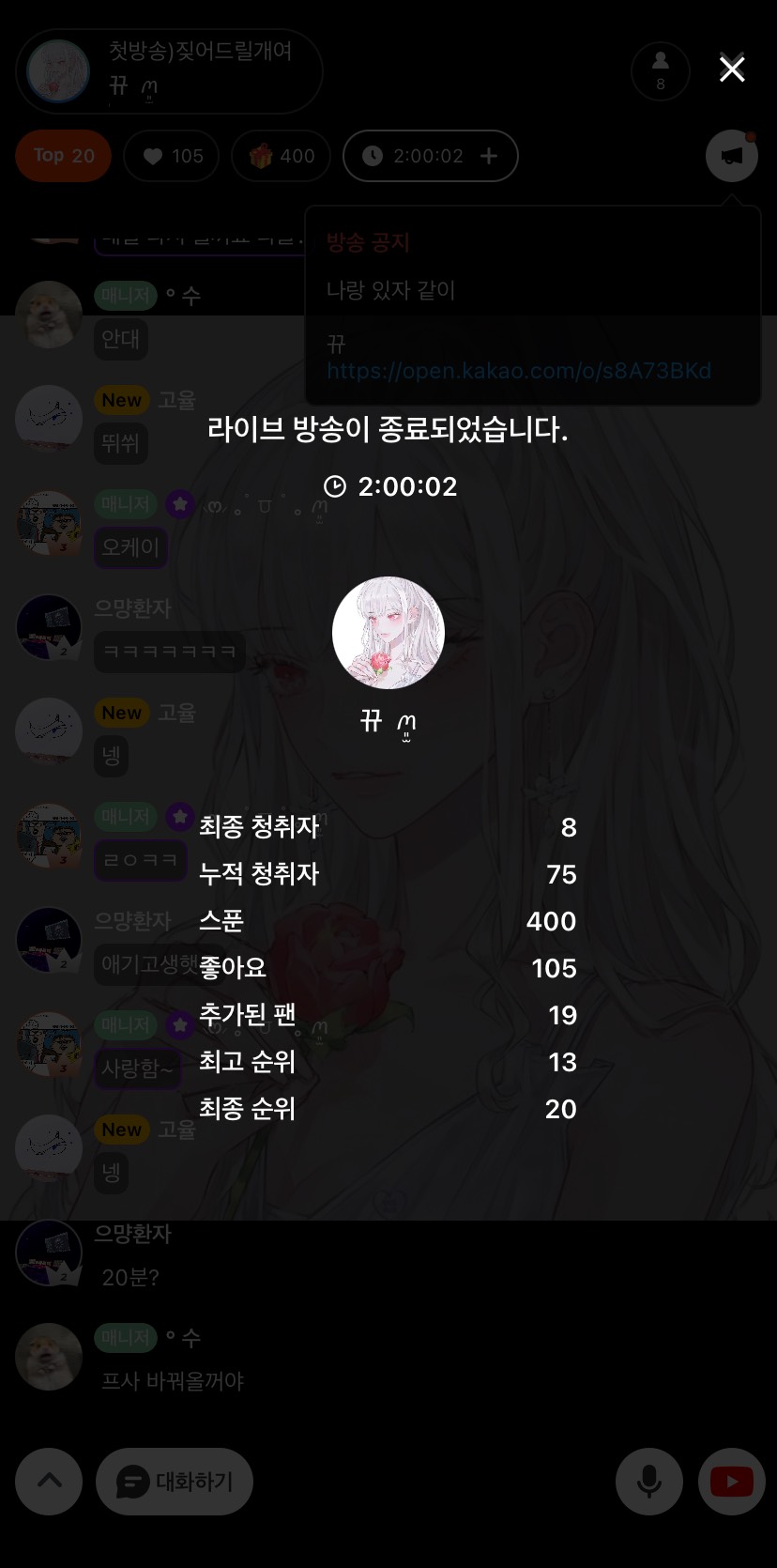Viewport: 777px width, 1568px height.
Task: Tap the Top 20 ranking chip
Action: pos(63,156)
